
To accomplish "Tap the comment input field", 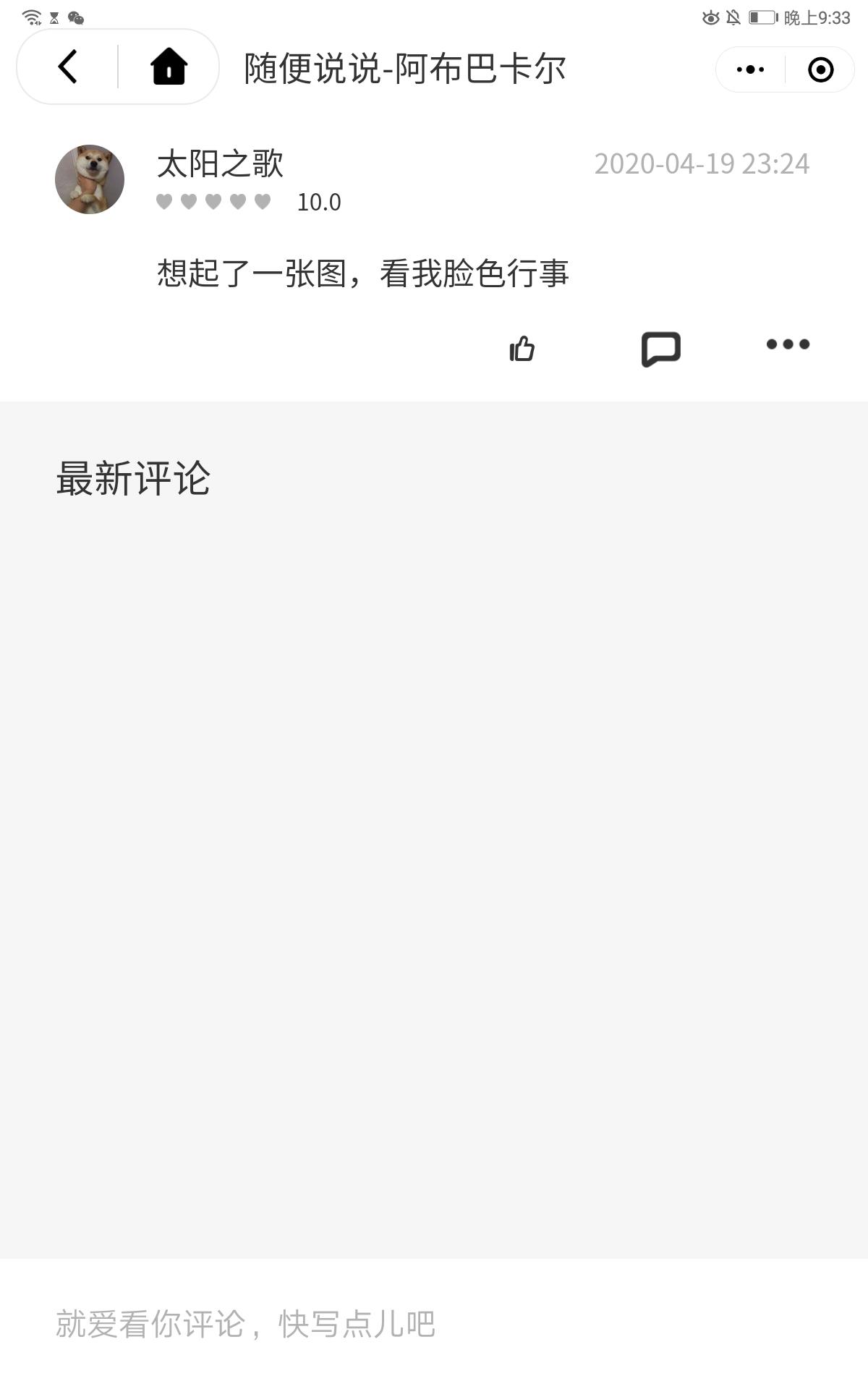I will point(434,1324).
